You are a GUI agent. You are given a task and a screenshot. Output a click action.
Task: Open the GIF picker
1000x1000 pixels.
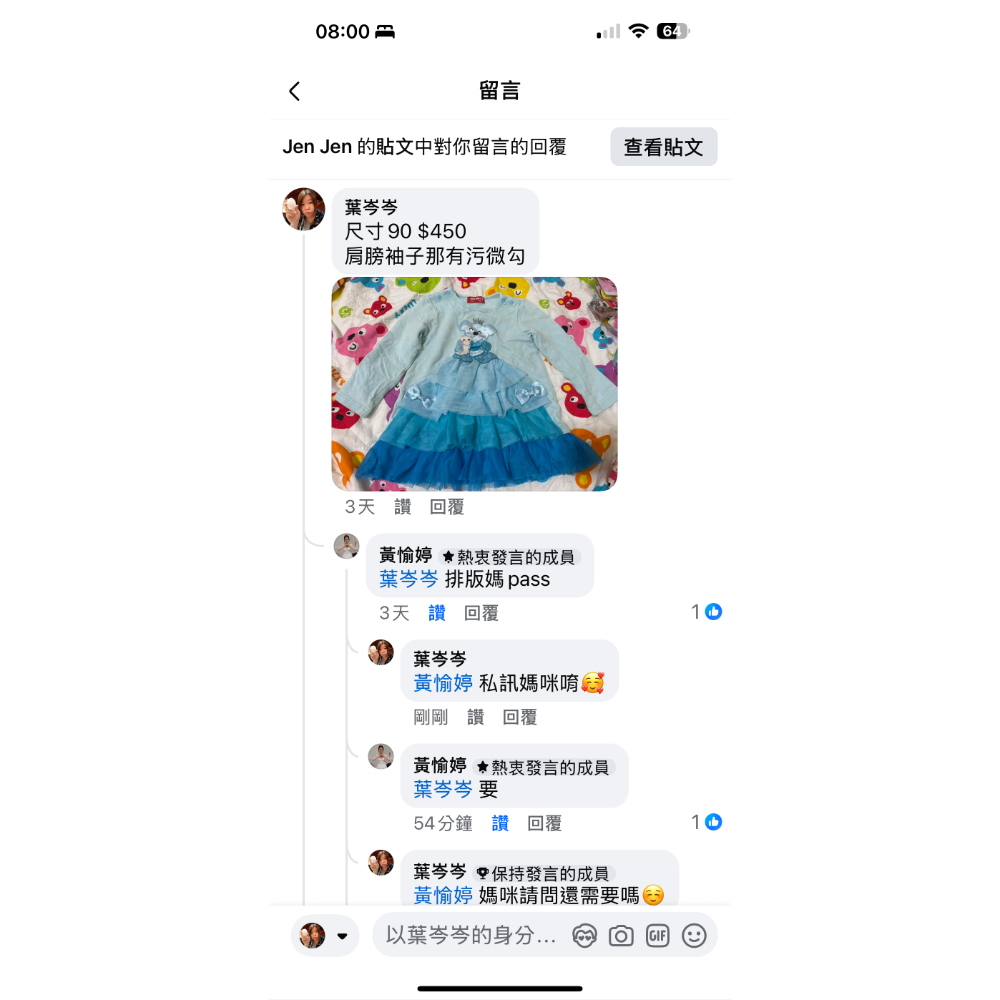point(657,936)
